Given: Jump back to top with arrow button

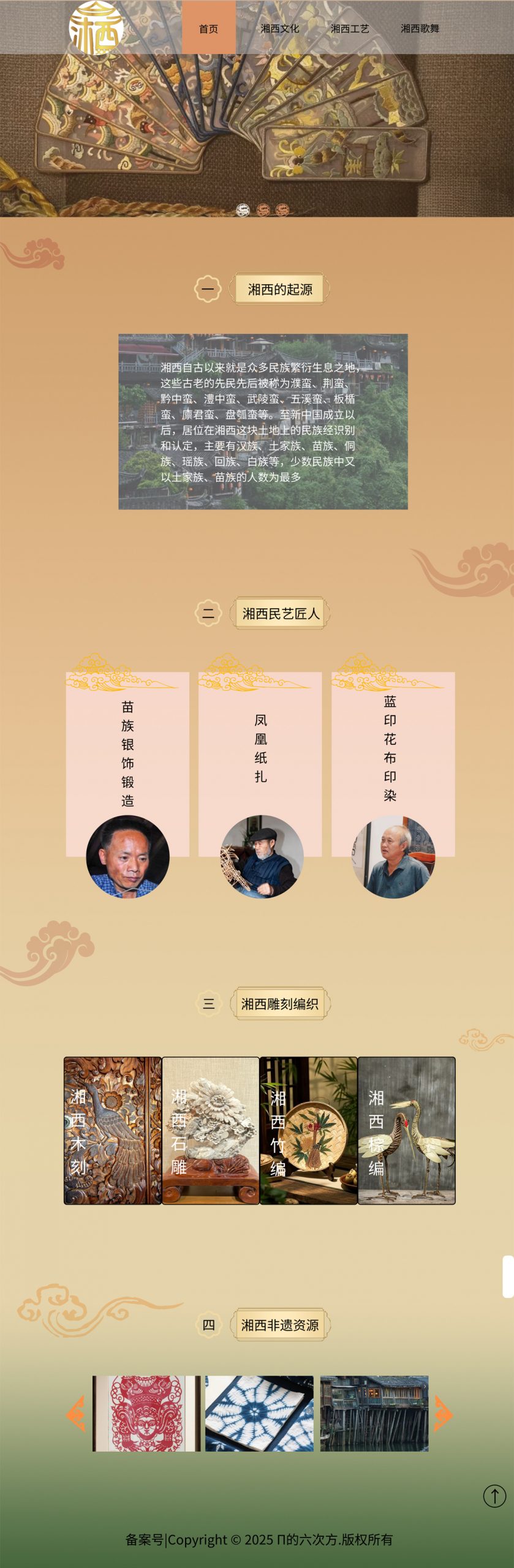Looking at the screenshot, I should point(494,1495).
